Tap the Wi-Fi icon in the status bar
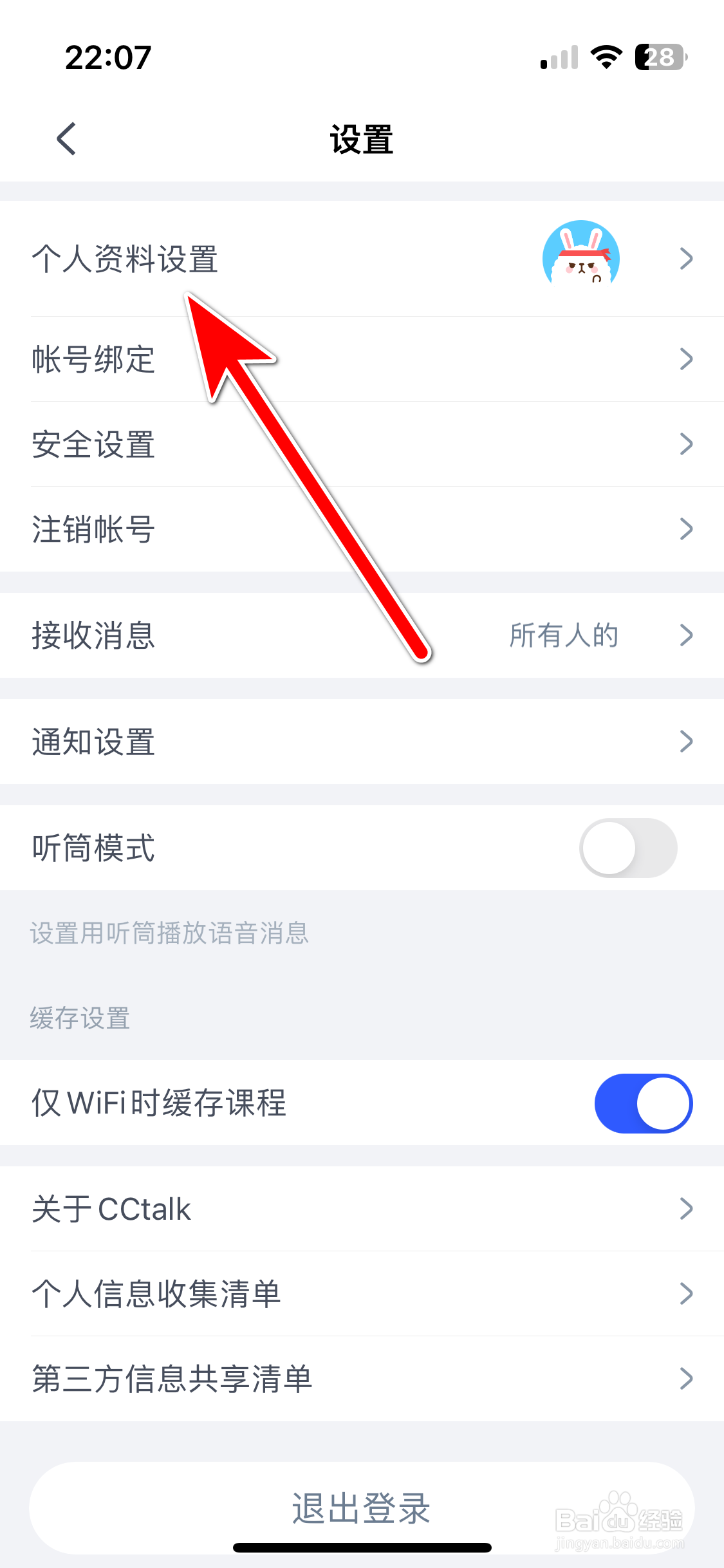This screenshot has height=1568, width=724. [604, 57]
